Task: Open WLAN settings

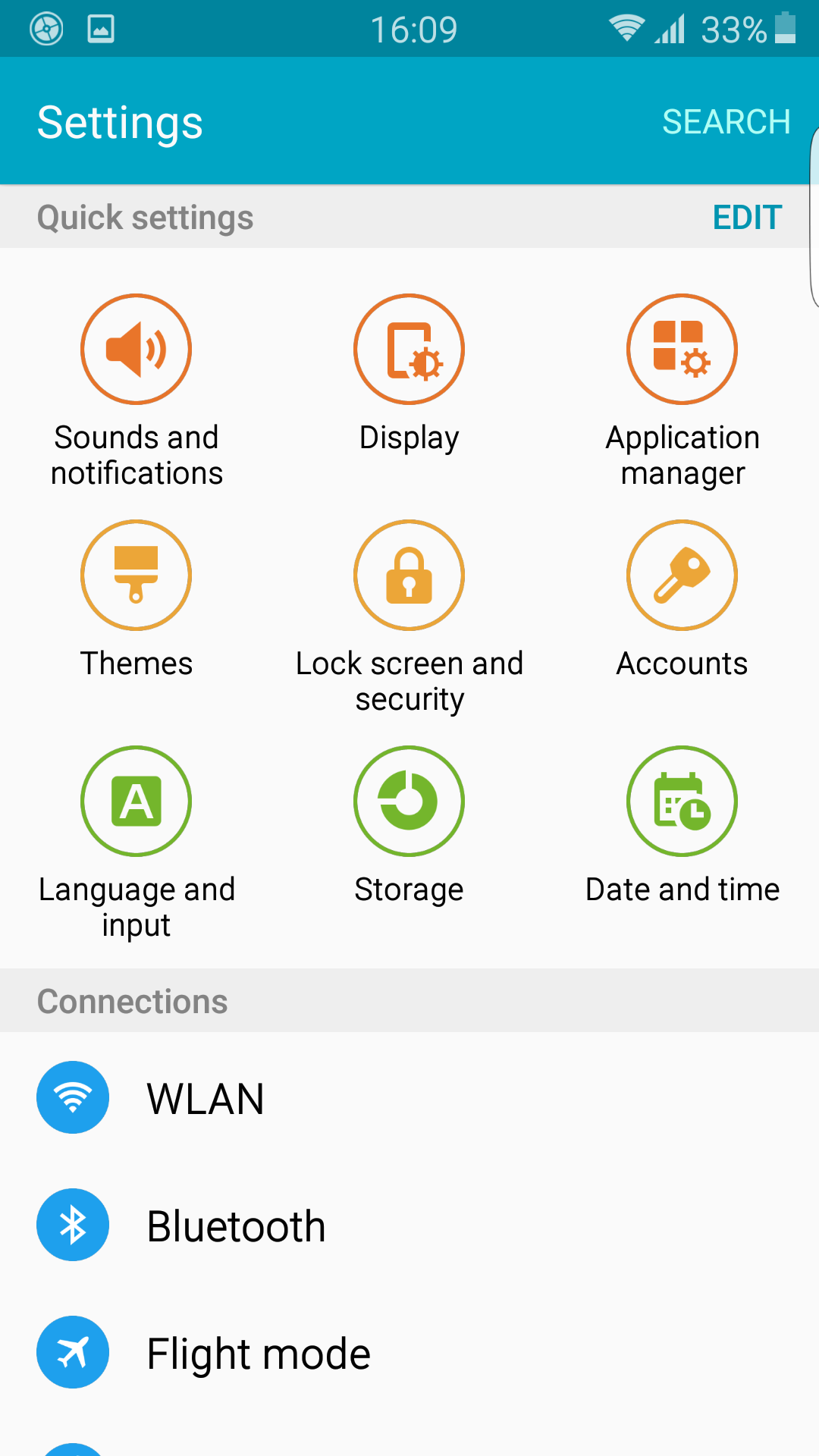Action: [x=409, y=1097]
